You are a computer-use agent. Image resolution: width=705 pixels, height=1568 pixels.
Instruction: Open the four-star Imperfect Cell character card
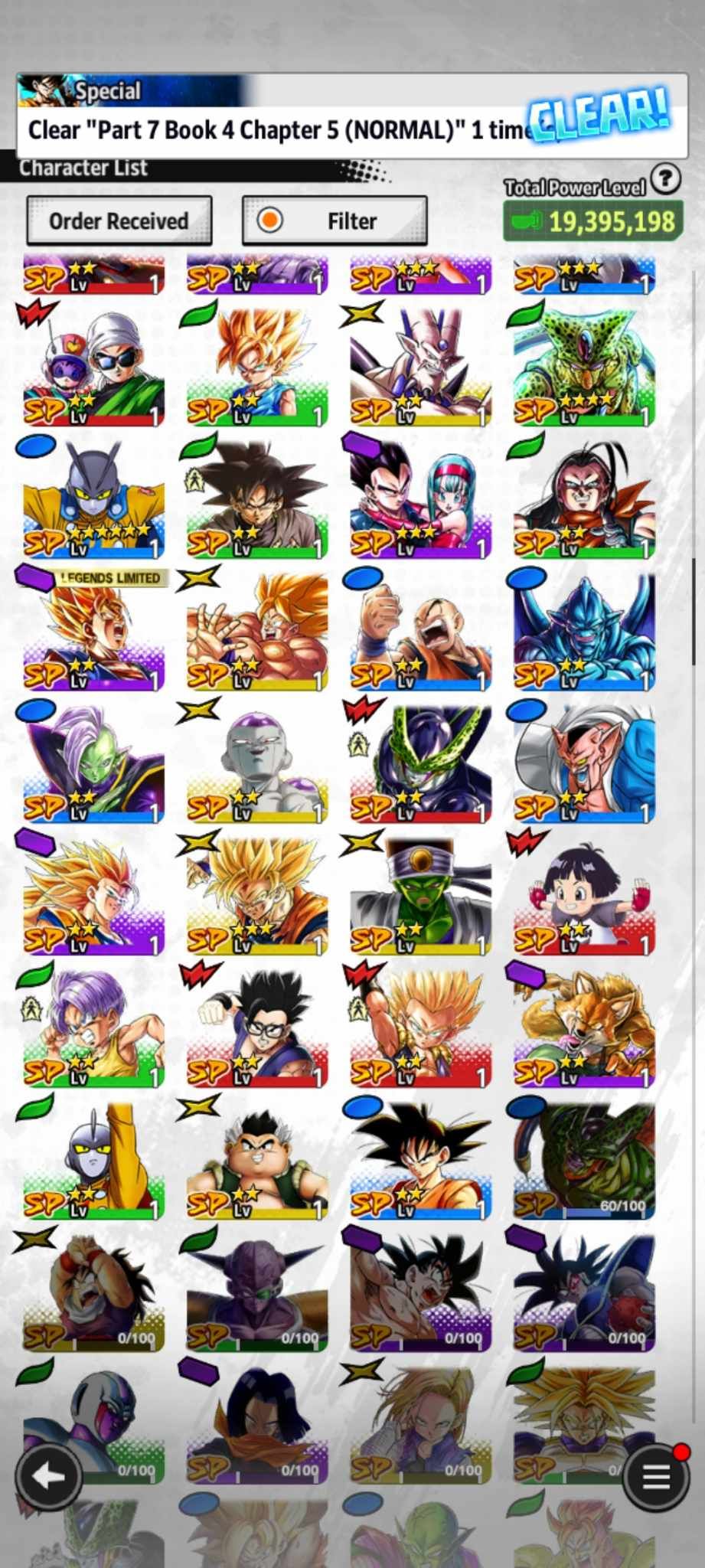pos(584,366)
